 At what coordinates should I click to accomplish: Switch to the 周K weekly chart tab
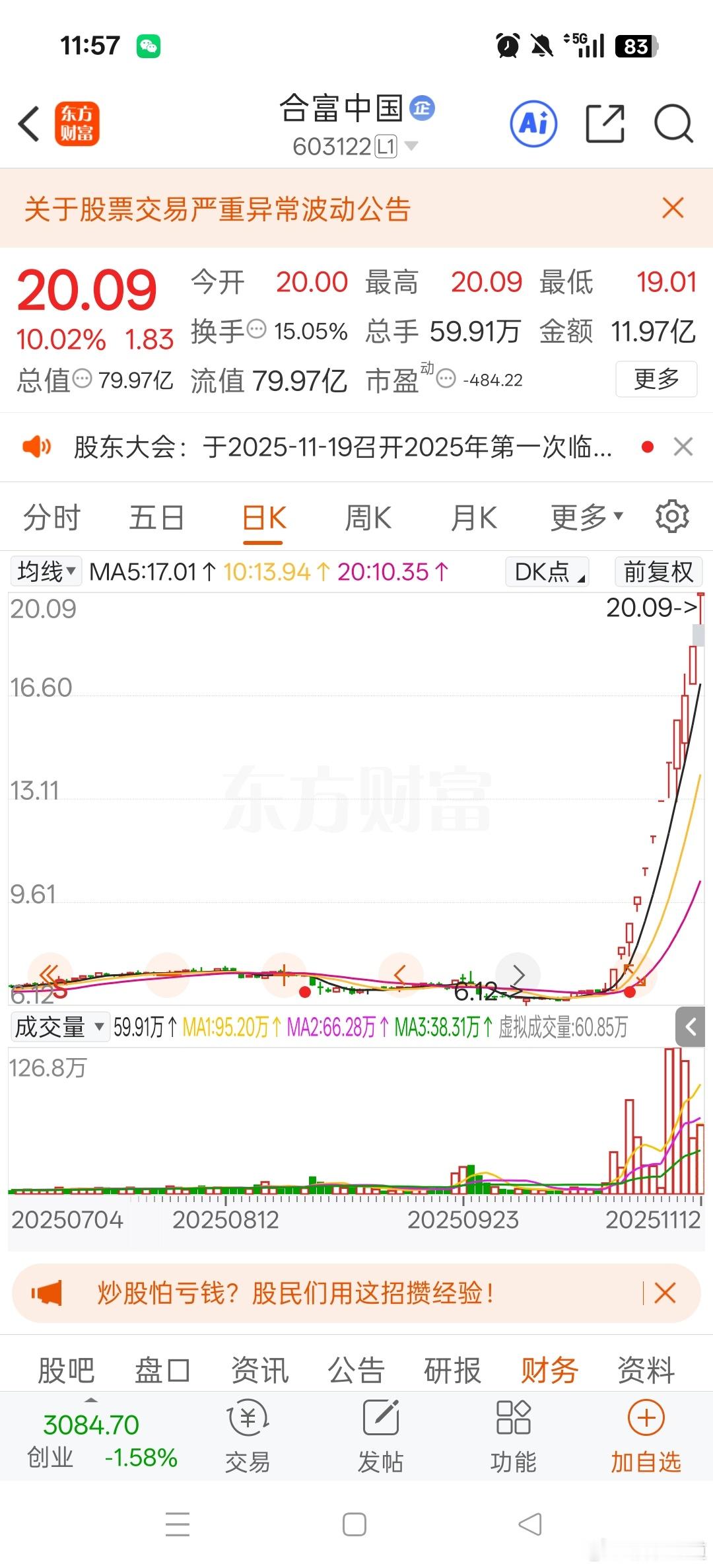[368, 517]
